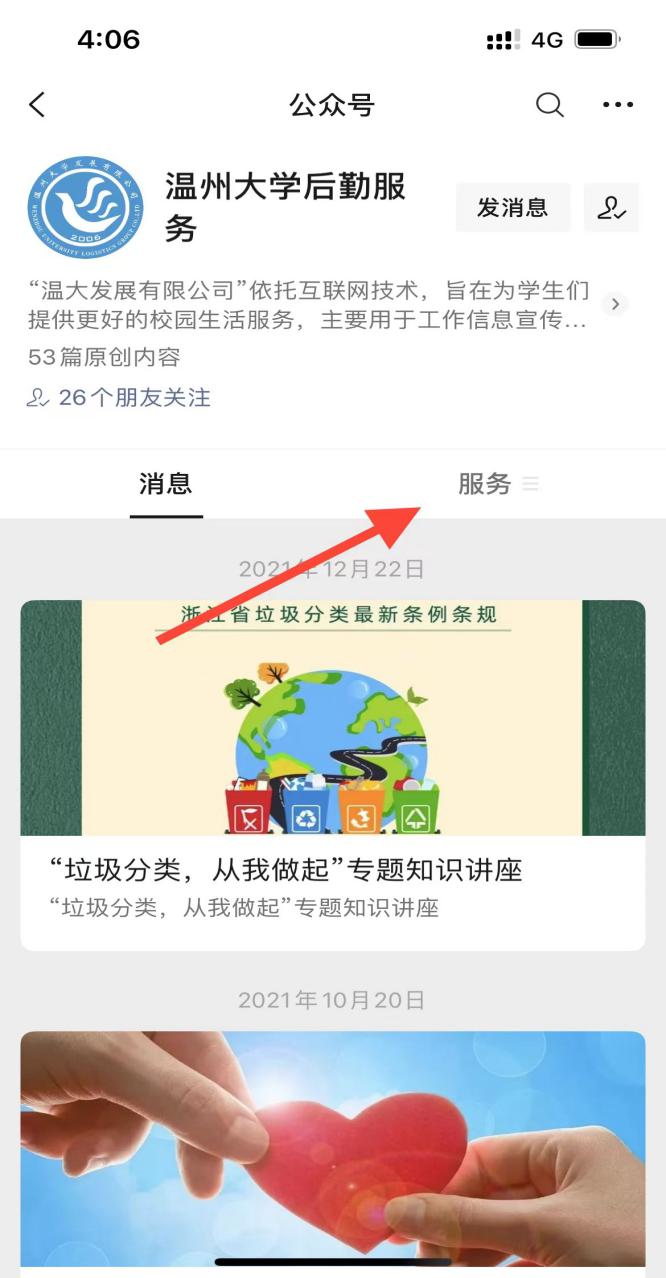Open the three-dot overflow menu
The height and width of the screenshot is (1278, 666).
point(618,104)
